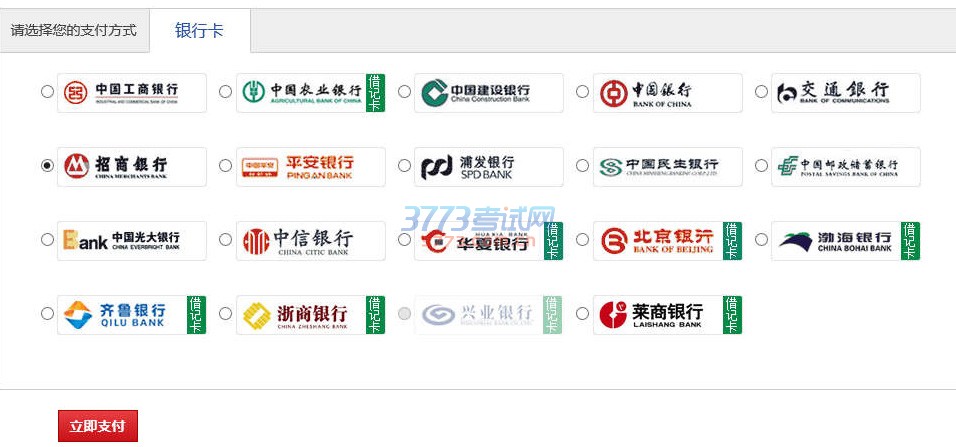Choose 平安银行 as payment bank
This screenshot has height=447, width=956.
226,166
